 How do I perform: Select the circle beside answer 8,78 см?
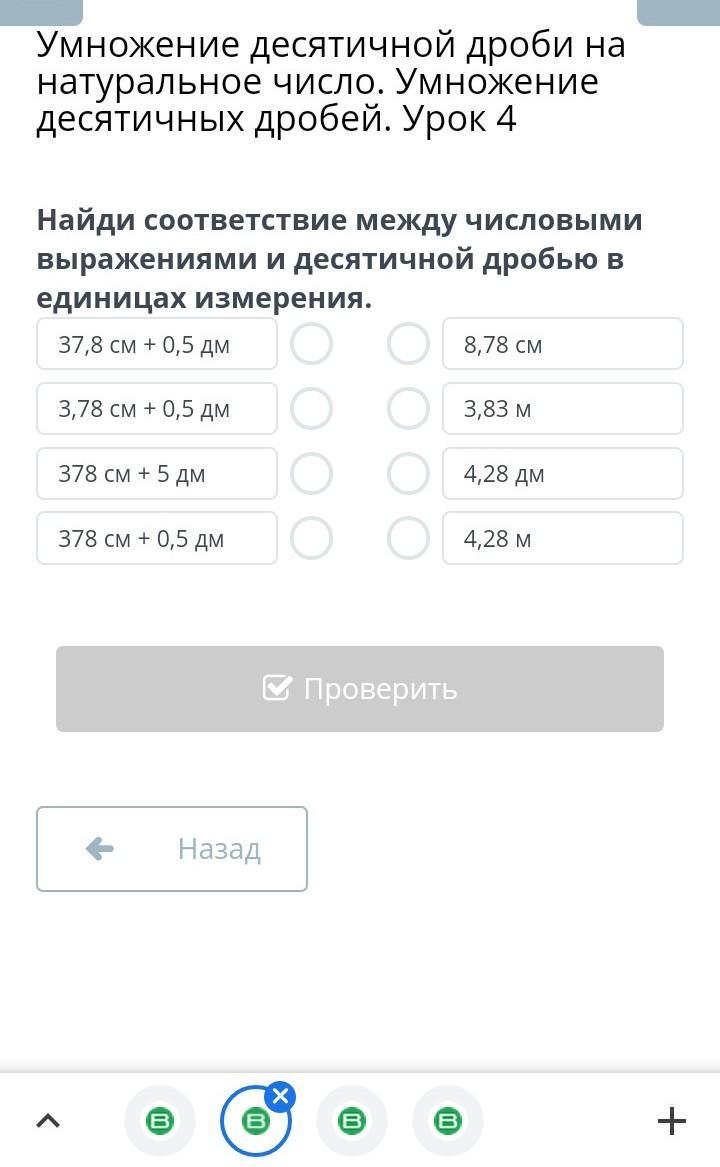408,344
